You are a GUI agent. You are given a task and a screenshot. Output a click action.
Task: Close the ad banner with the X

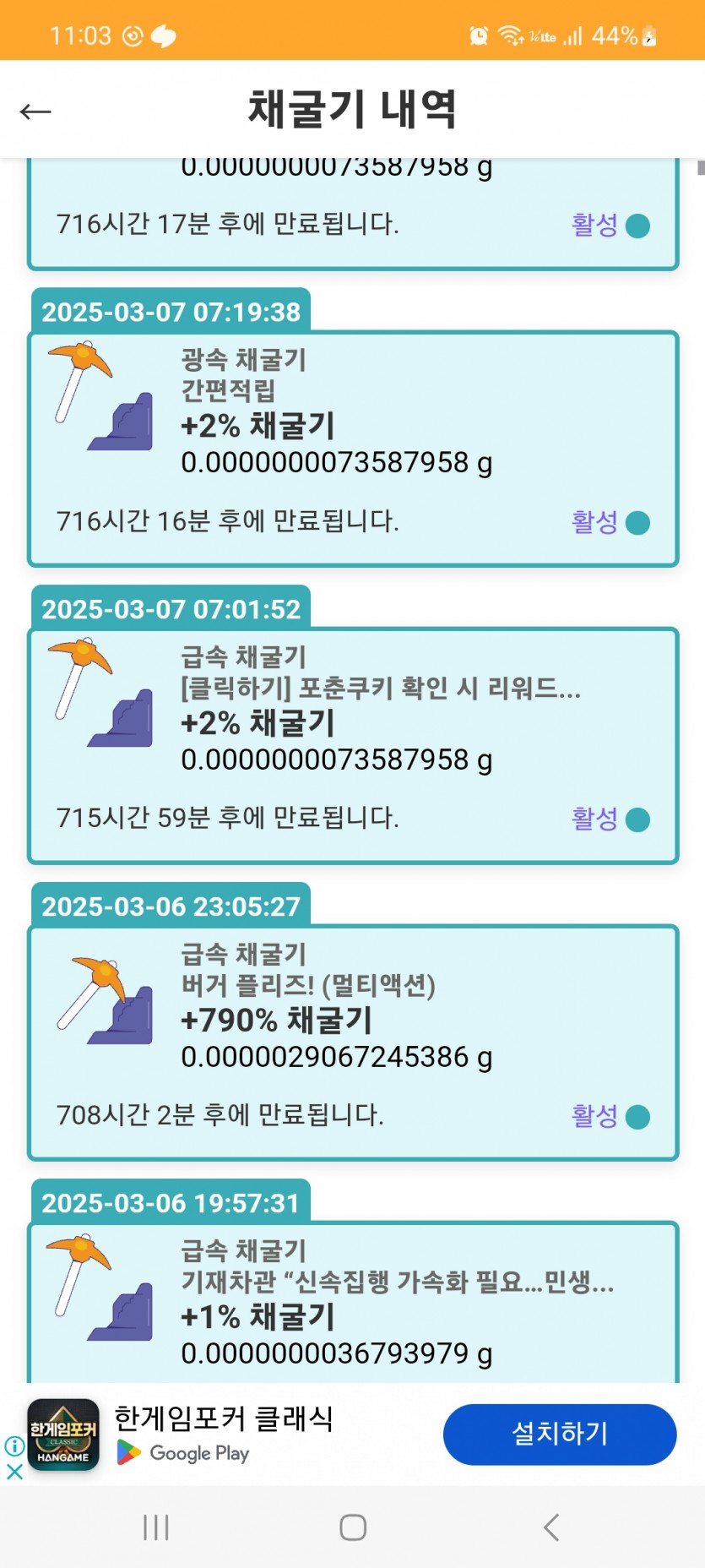[x=14, y=1471]
